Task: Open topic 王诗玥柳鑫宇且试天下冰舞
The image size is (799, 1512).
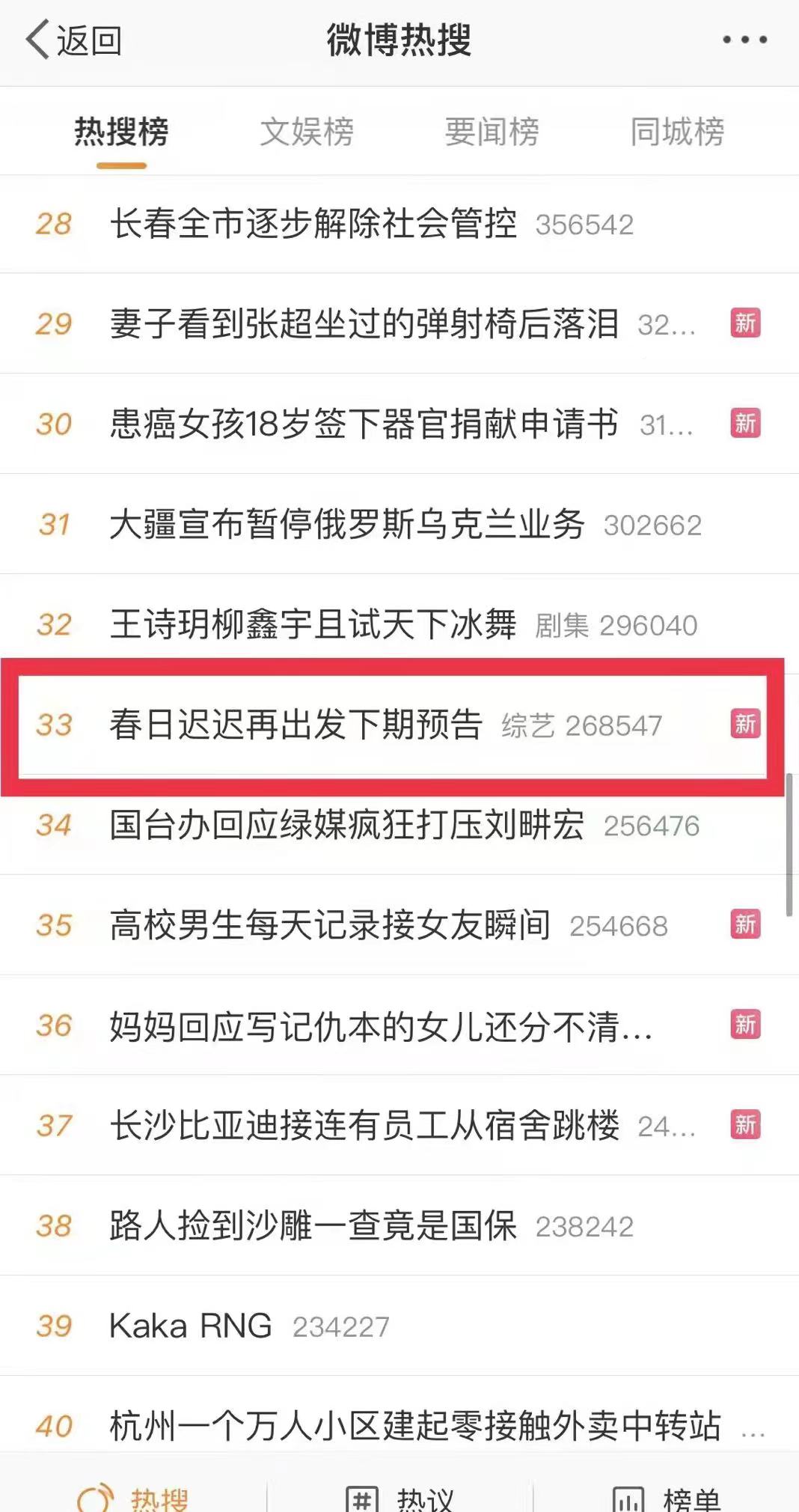Action: [313, 624]
